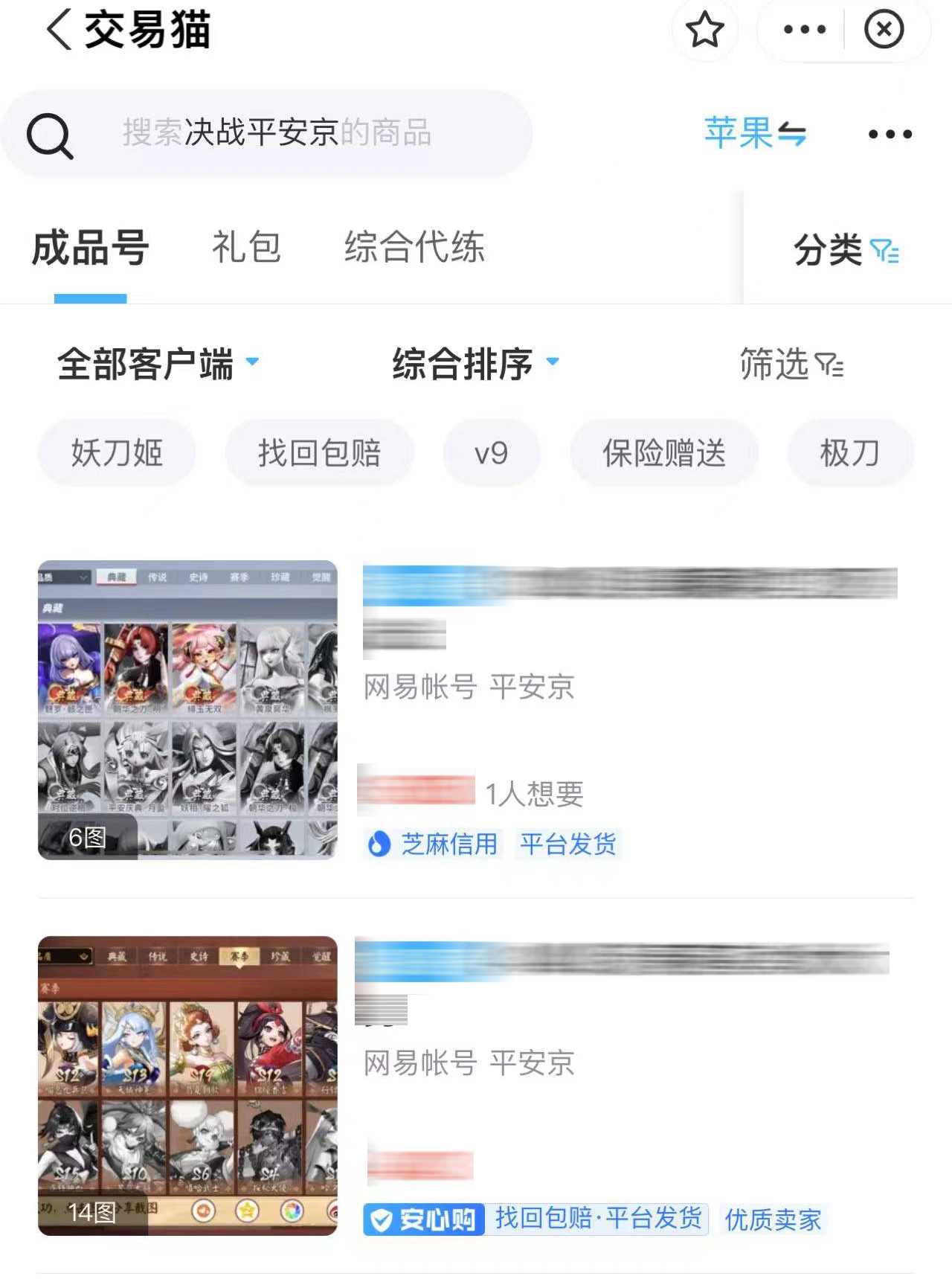Image resolution: width=952 pixels, height=1279 pixels.
Task: Select the v9 filter chip
Action: pos(491,453)
